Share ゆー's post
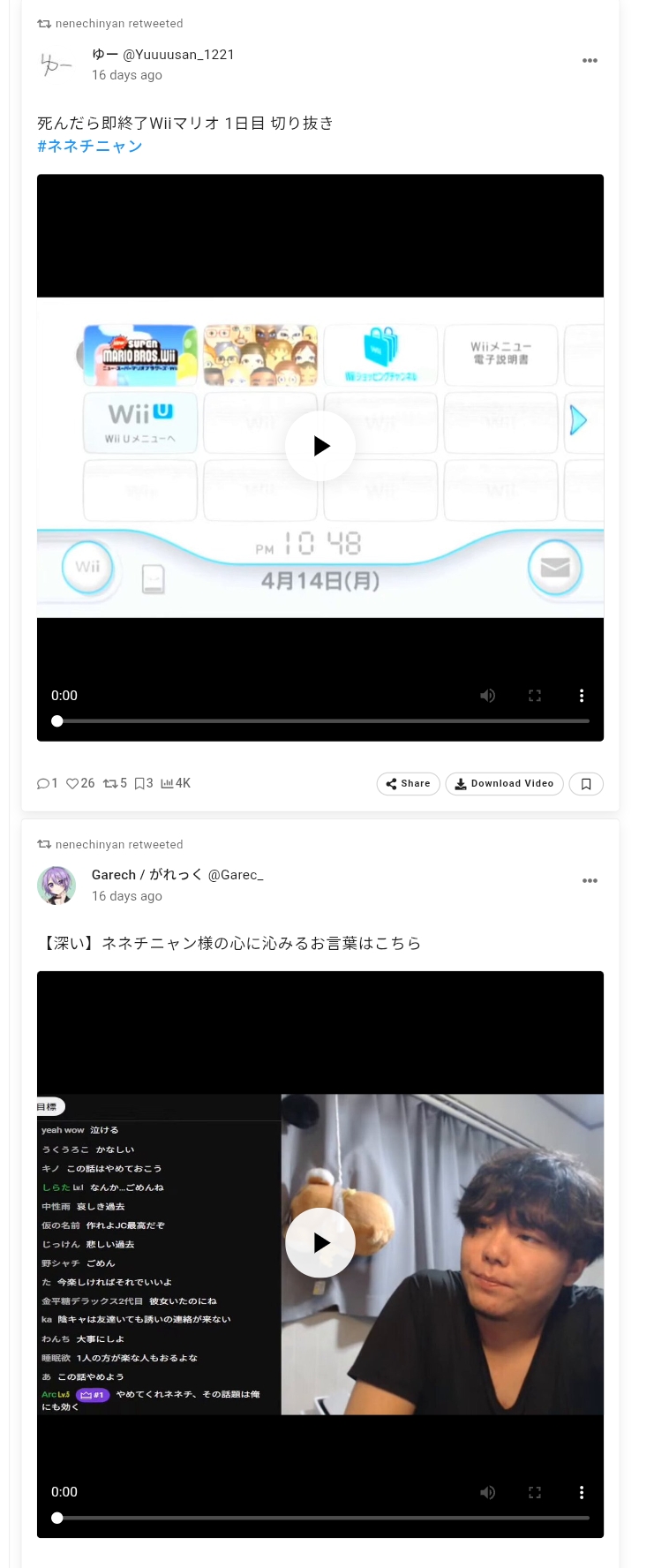The image size is (654, 1568). pyautogui.click(x=408, y=783)
